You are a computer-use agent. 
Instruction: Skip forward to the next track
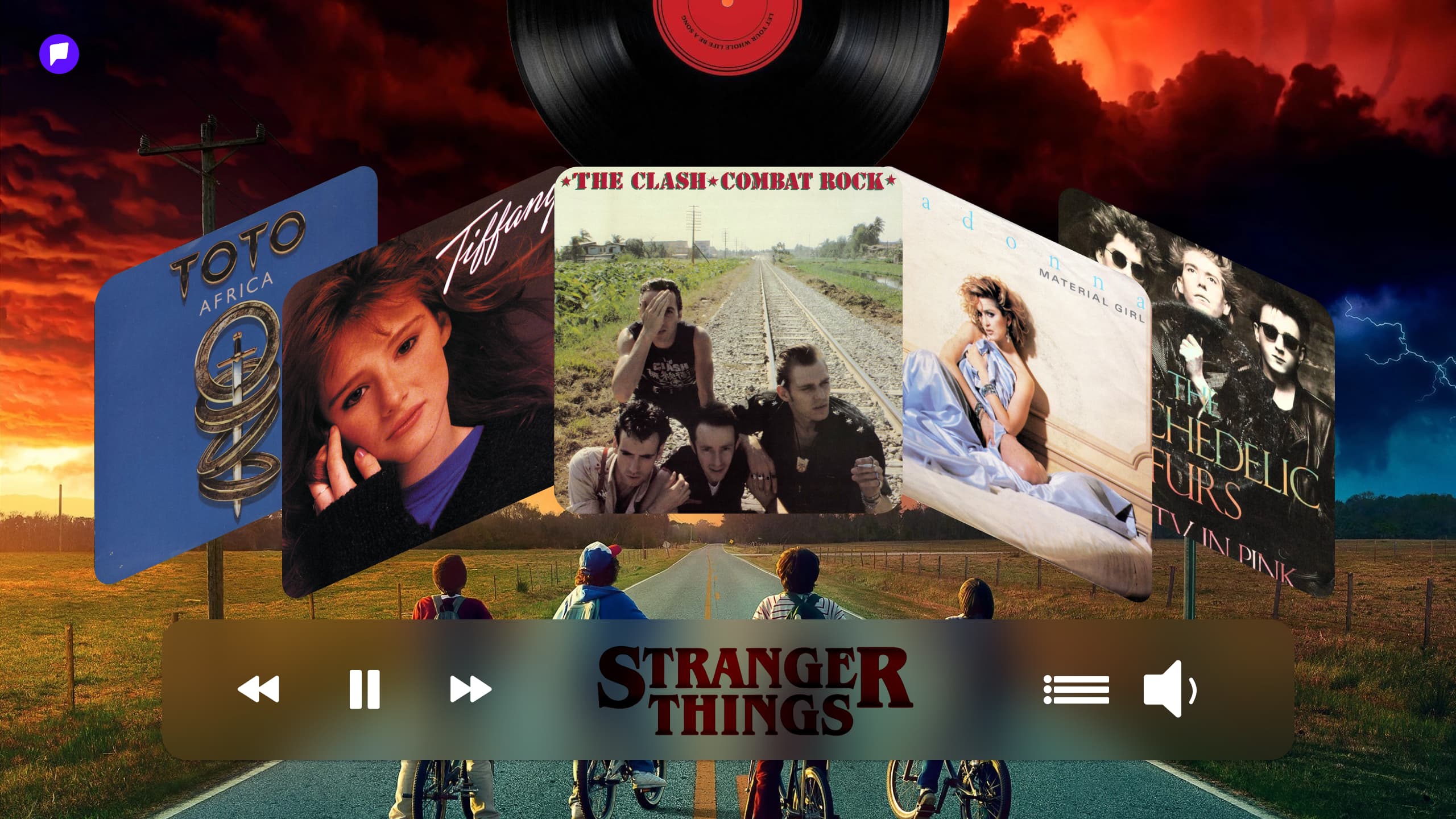pyautogui.click(x=470, y=689)
